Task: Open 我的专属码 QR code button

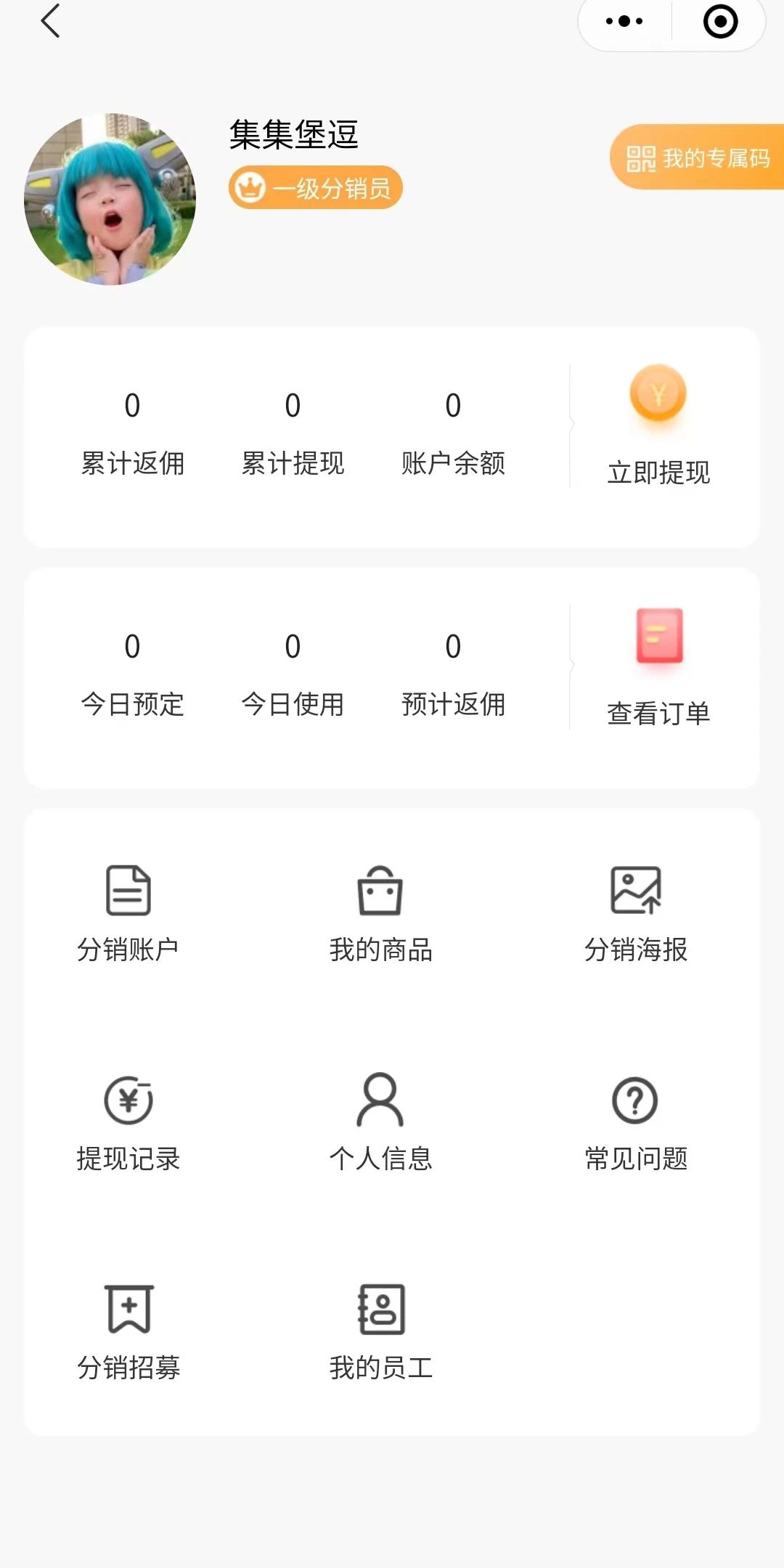Action: coord(698,158)
